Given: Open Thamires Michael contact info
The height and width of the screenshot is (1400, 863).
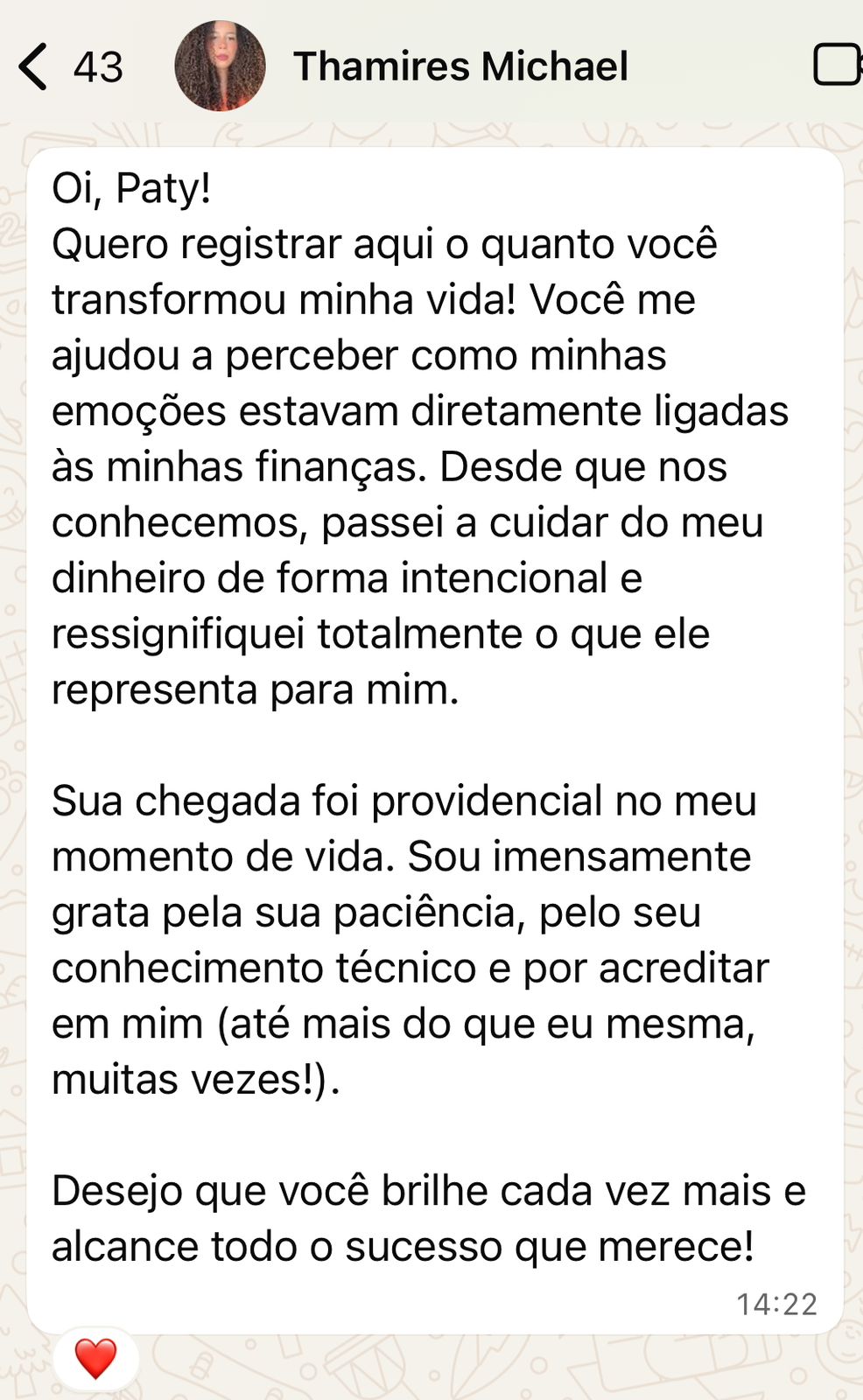Looking at the screenshot, I should pos(460,66).
